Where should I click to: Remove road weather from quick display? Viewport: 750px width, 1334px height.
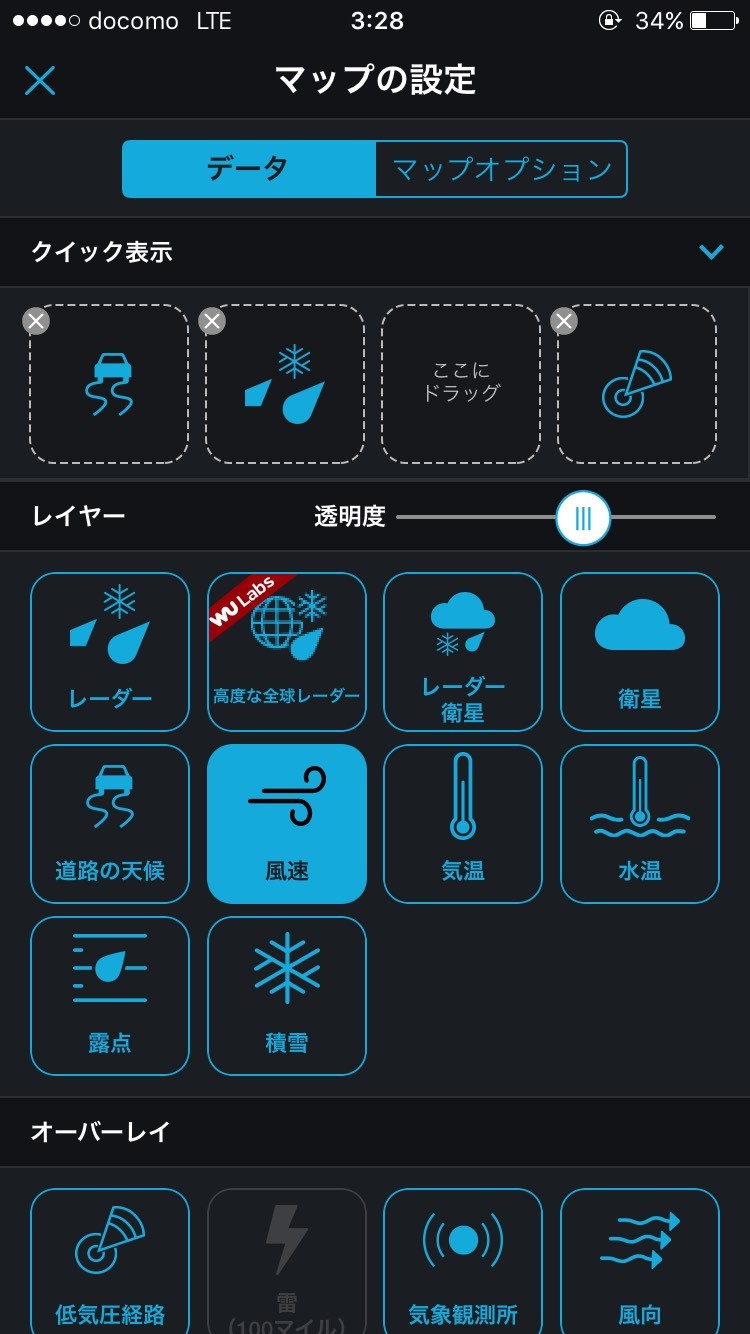point(36,320)
